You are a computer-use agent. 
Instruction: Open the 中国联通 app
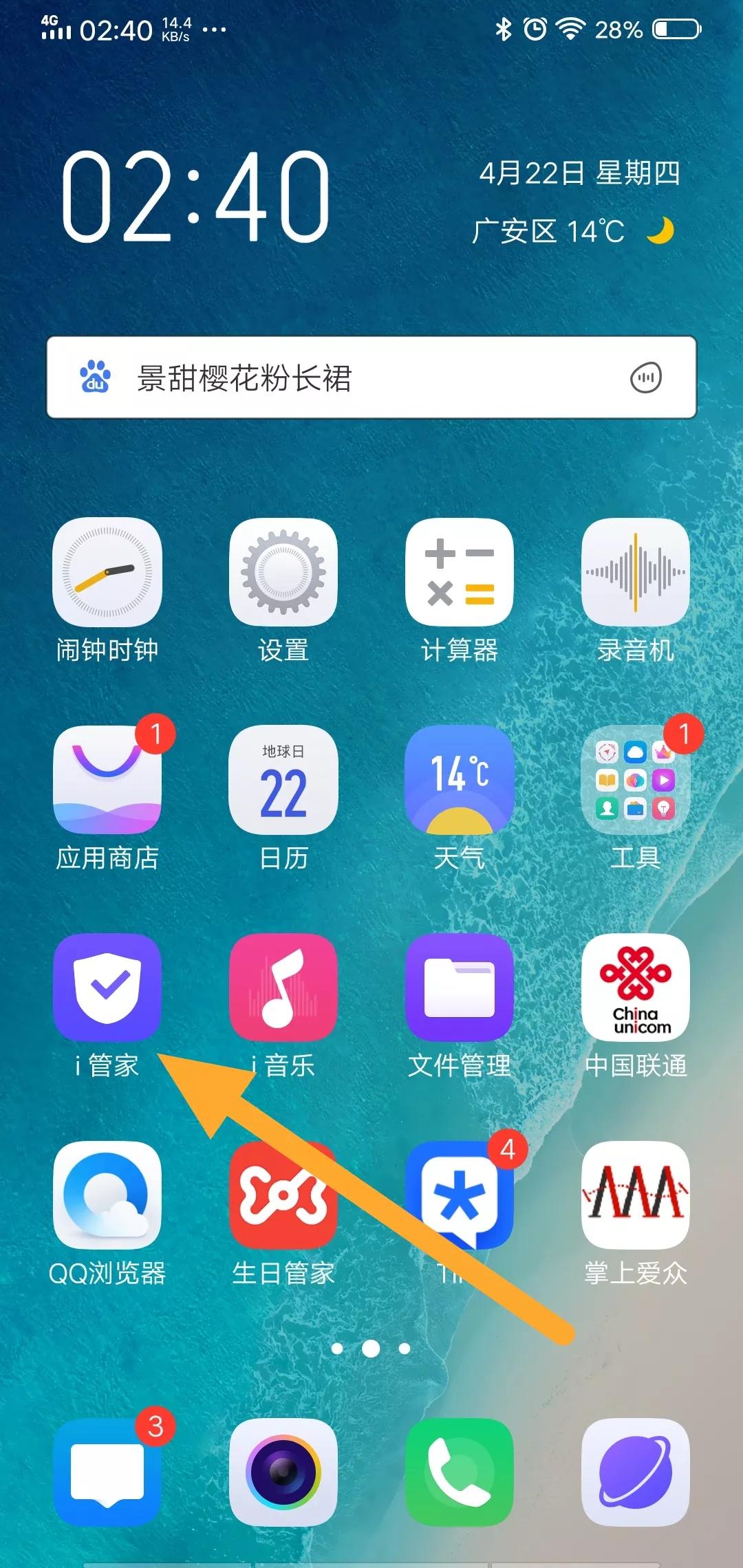click(636, 988)
